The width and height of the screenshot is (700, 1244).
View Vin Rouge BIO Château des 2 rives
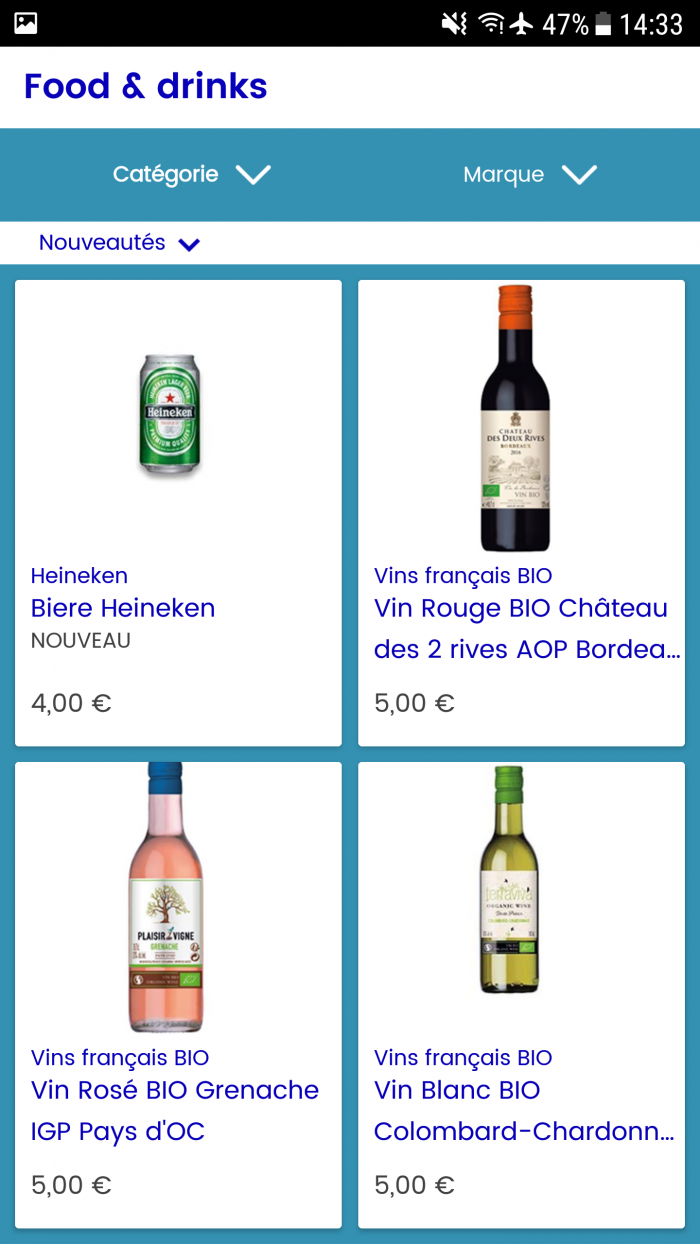[x=521, y=512]
